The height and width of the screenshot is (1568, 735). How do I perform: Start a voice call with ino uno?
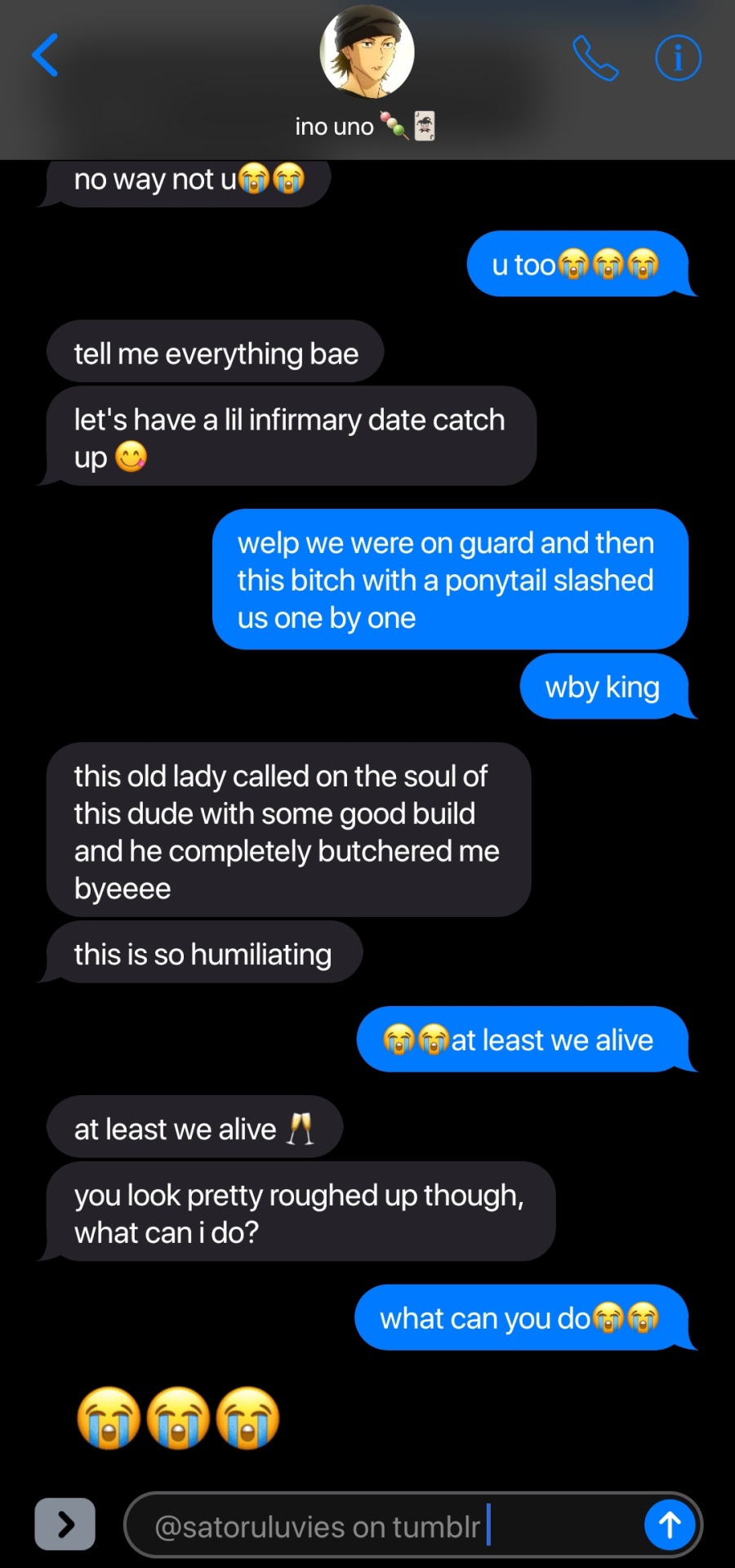[595, 58]
